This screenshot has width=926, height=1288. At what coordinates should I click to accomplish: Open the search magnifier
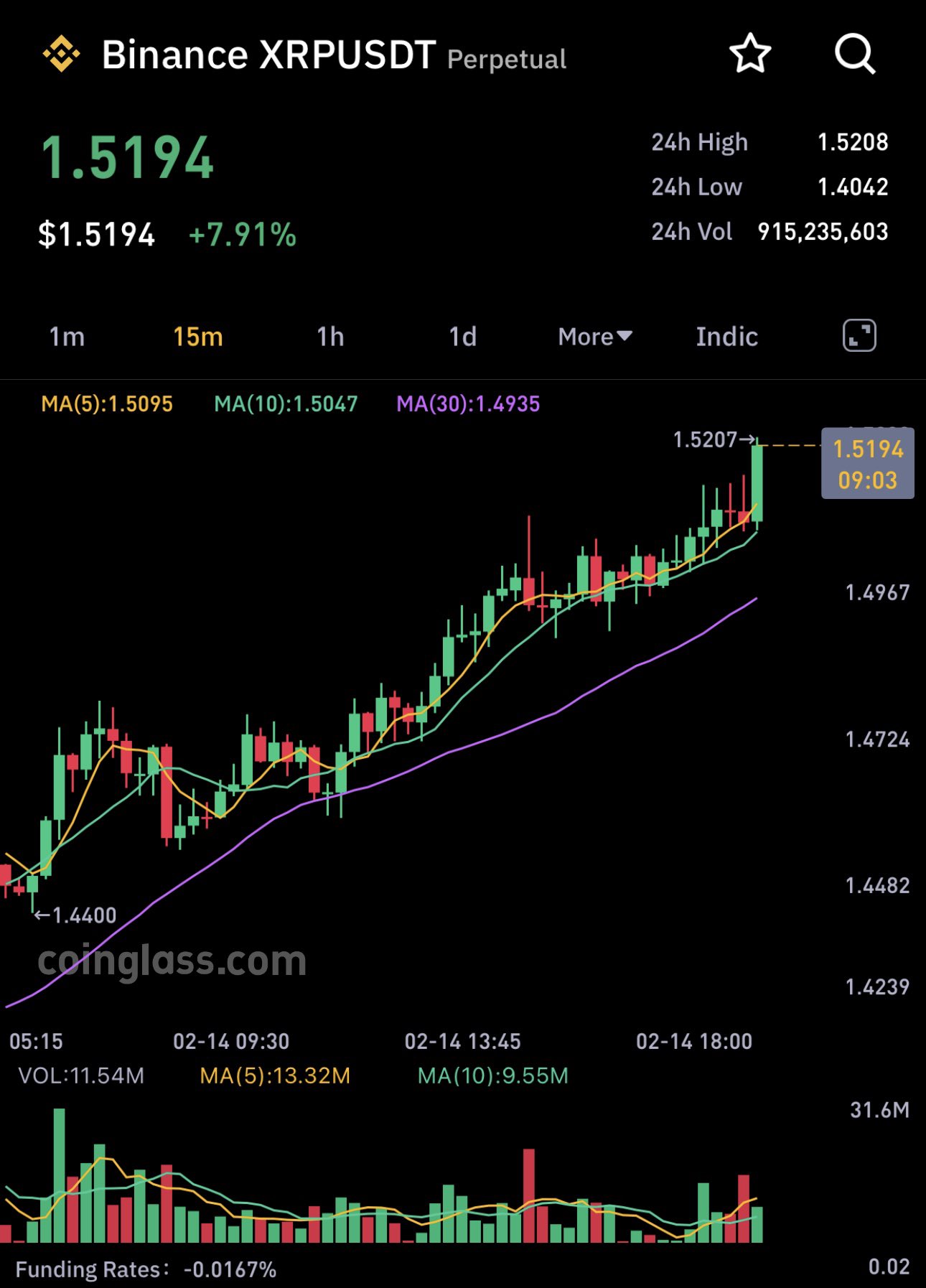(854, 53)
